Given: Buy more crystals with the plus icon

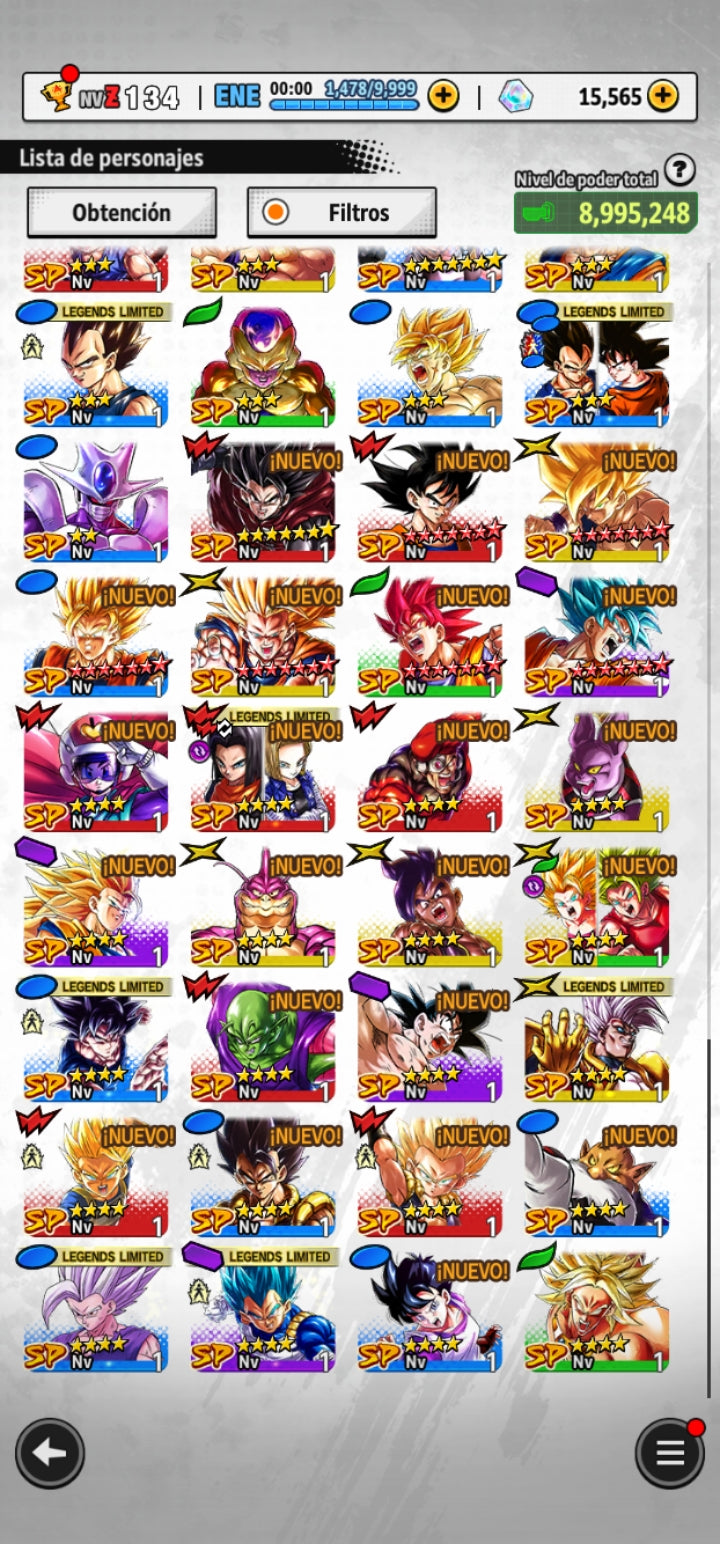Looking at the screenshot, I should click(x=662, y=96).
